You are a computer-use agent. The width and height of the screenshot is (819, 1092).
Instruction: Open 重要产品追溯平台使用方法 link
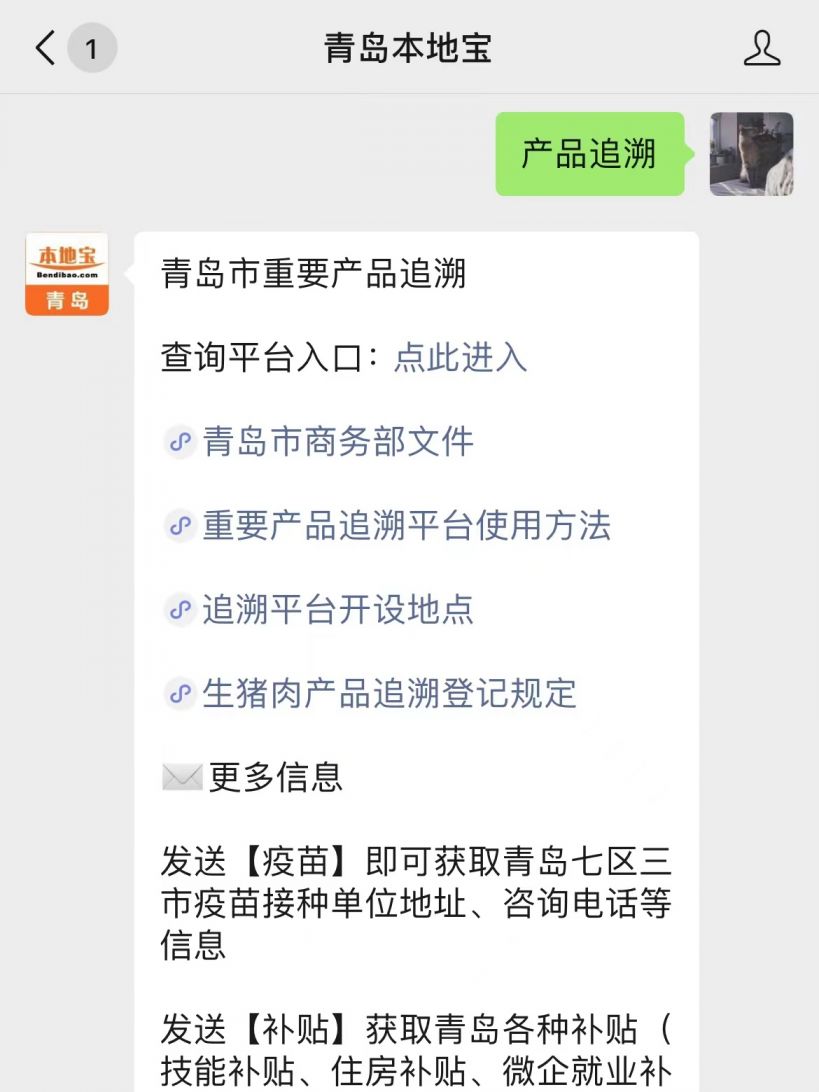(405, 526)
